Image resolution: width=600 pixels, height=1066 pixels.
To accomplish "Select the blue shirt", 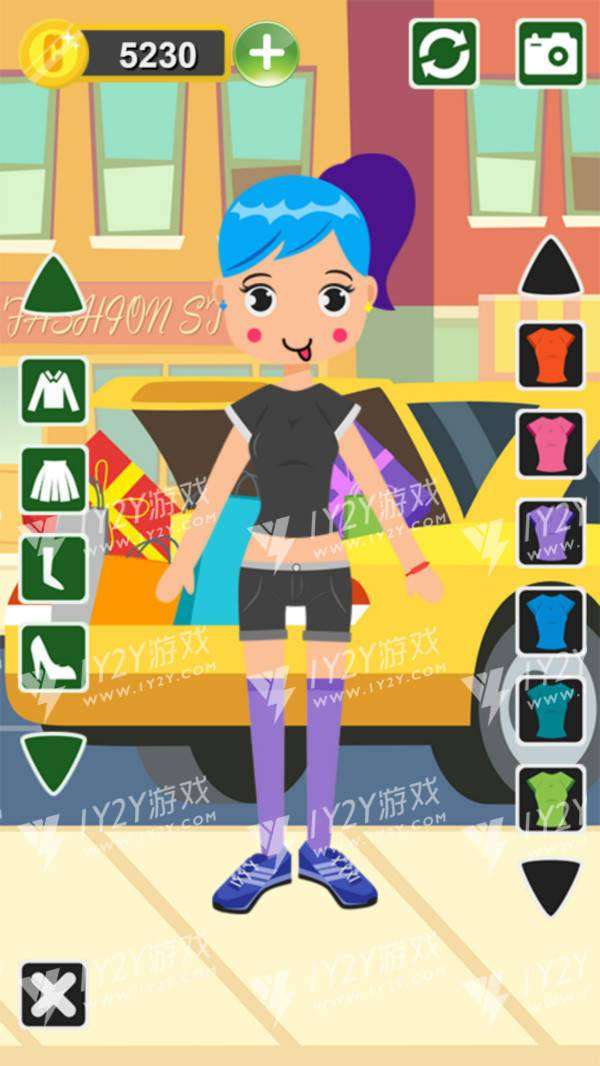I will tap(550, 621).
